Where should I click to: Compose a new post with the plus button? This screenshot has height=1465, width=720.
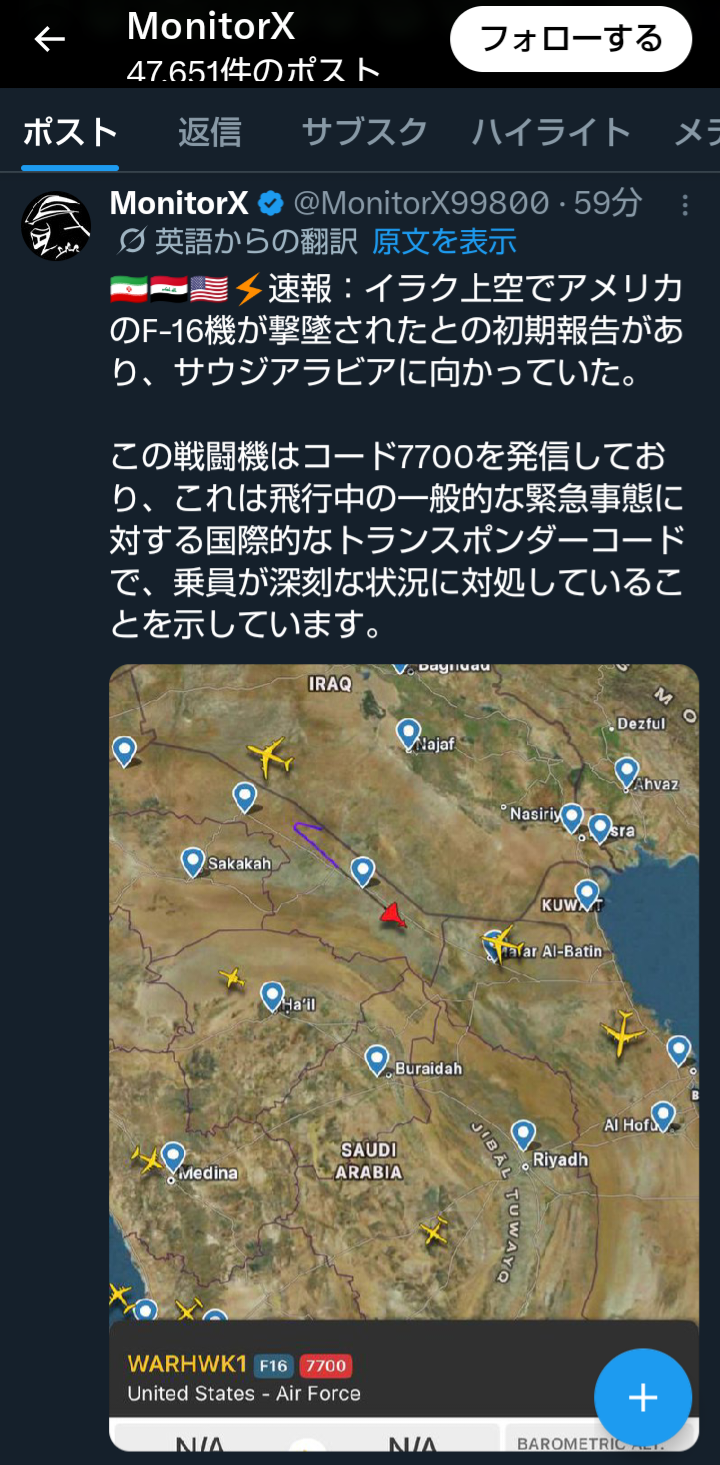(x=642, y=1397)
